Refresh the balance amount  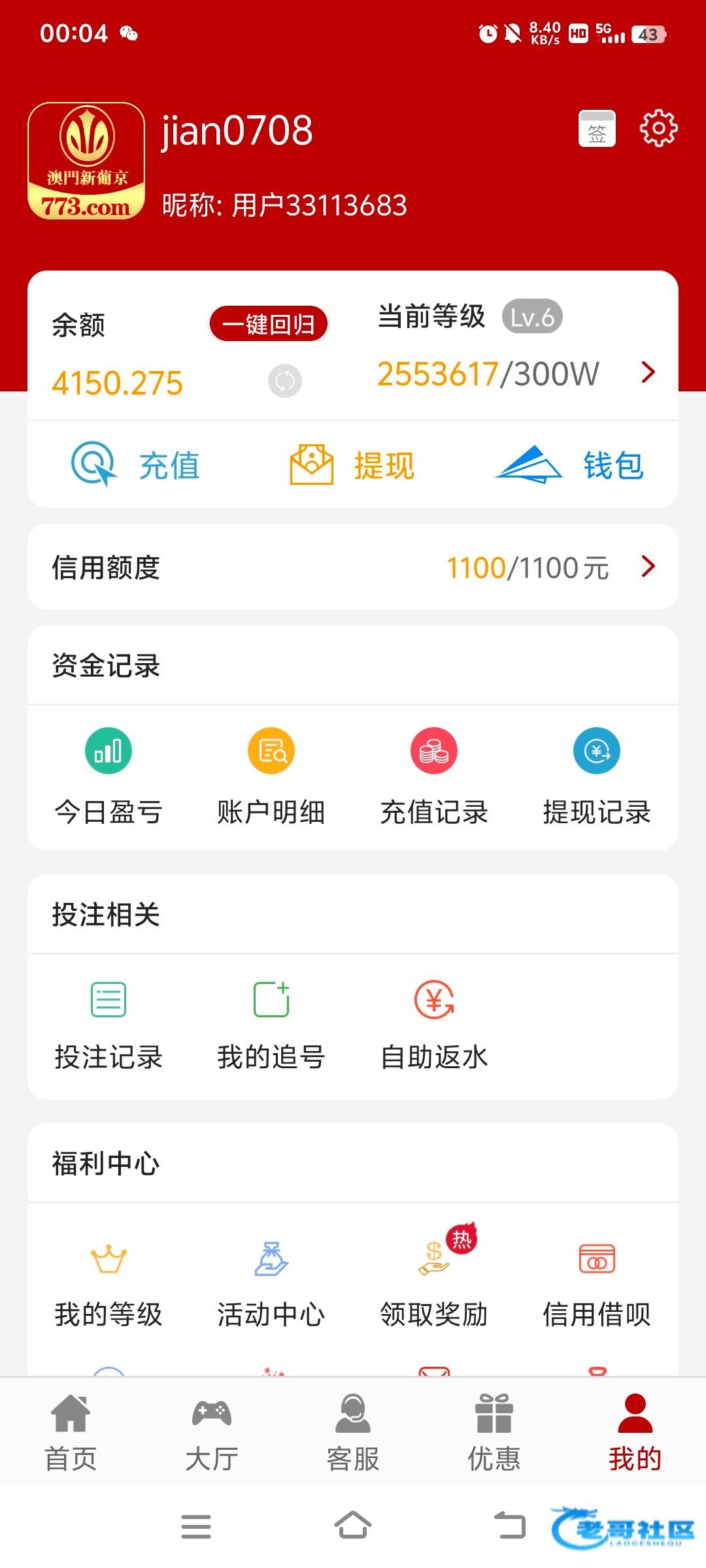tap(285, 381)
